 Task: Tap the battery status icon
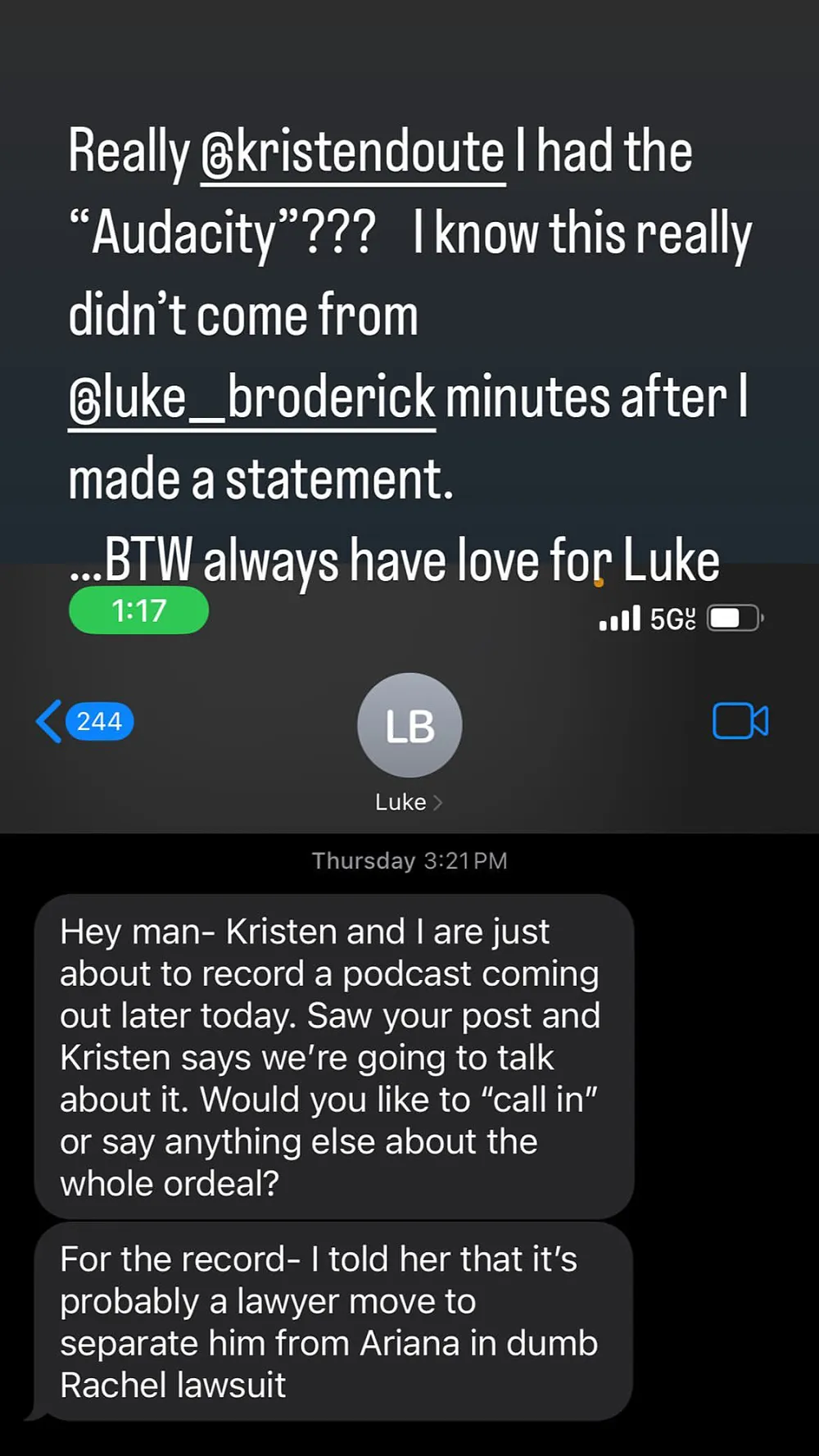tap(731, 618)
